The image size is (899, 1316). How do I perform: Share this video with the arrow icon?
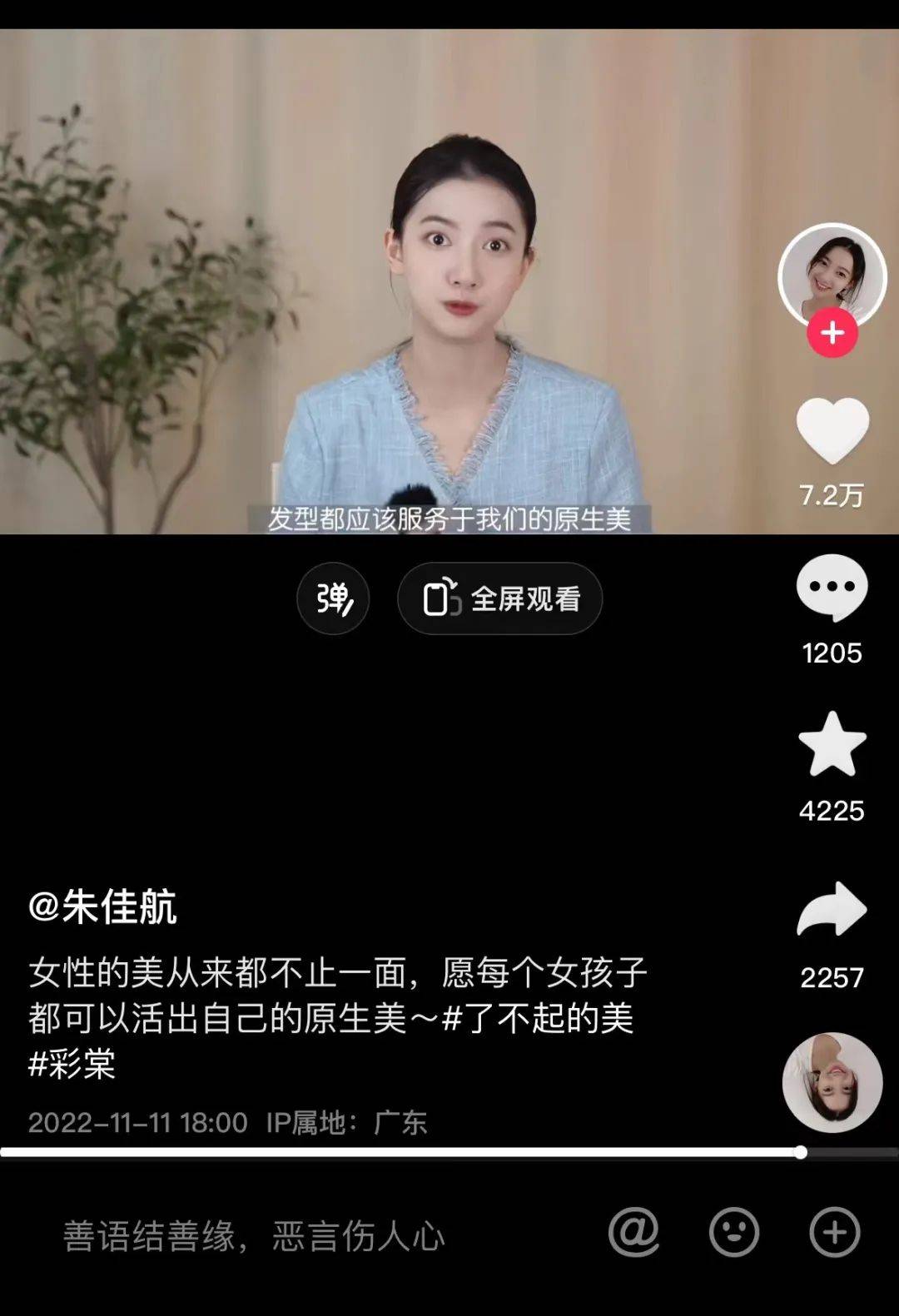[832, 911]
